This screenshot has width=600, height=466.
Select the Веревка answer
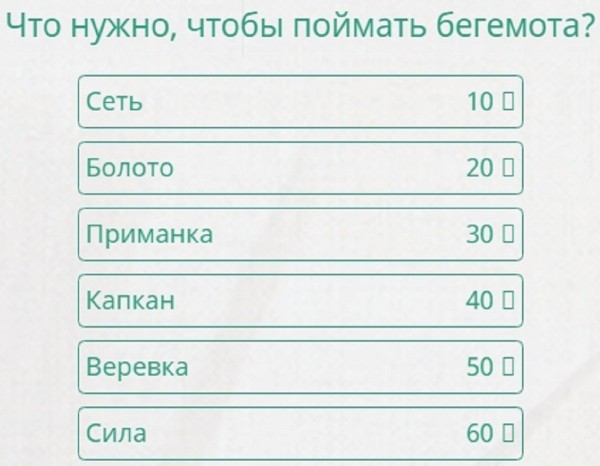pos(300,367)
